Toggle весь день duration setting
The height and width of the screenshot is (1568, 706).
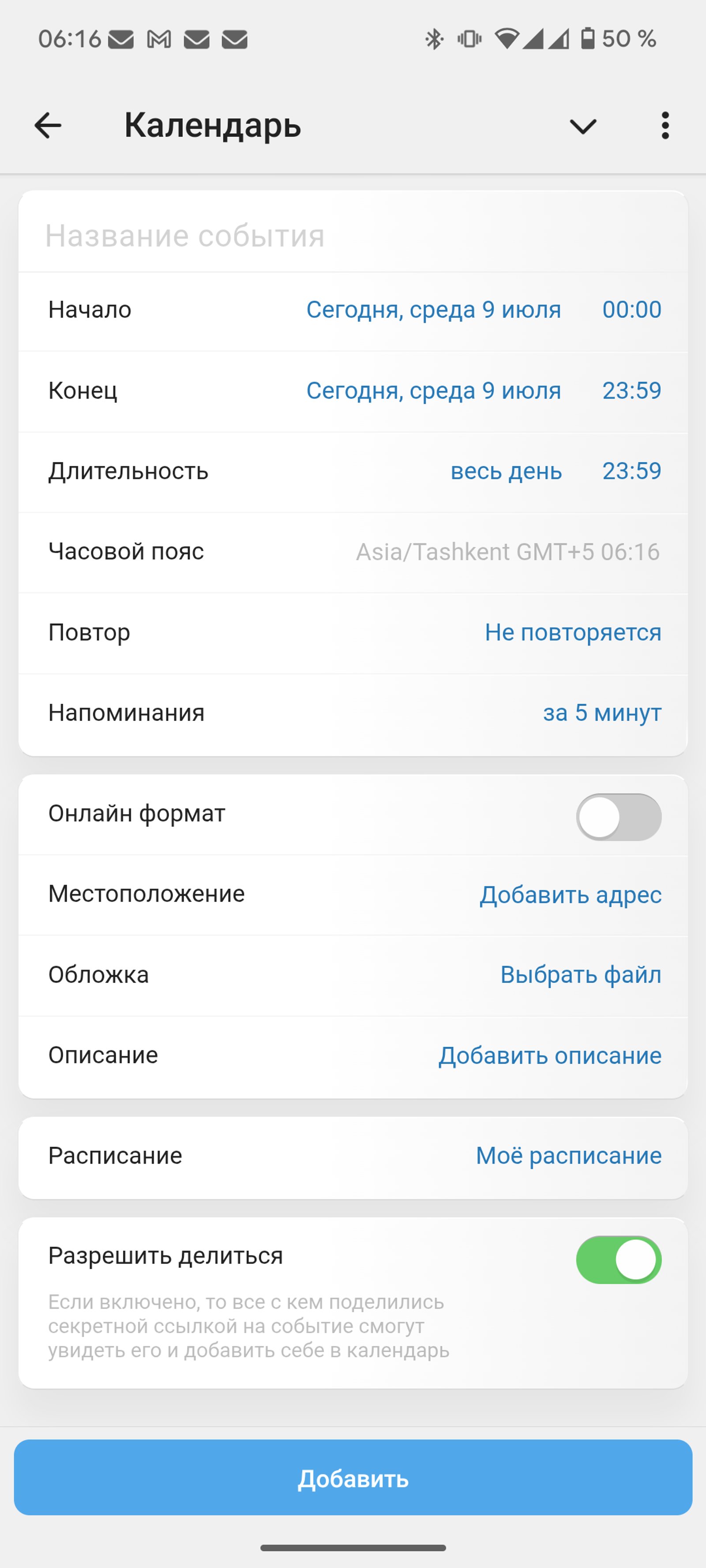pos(507,471)
